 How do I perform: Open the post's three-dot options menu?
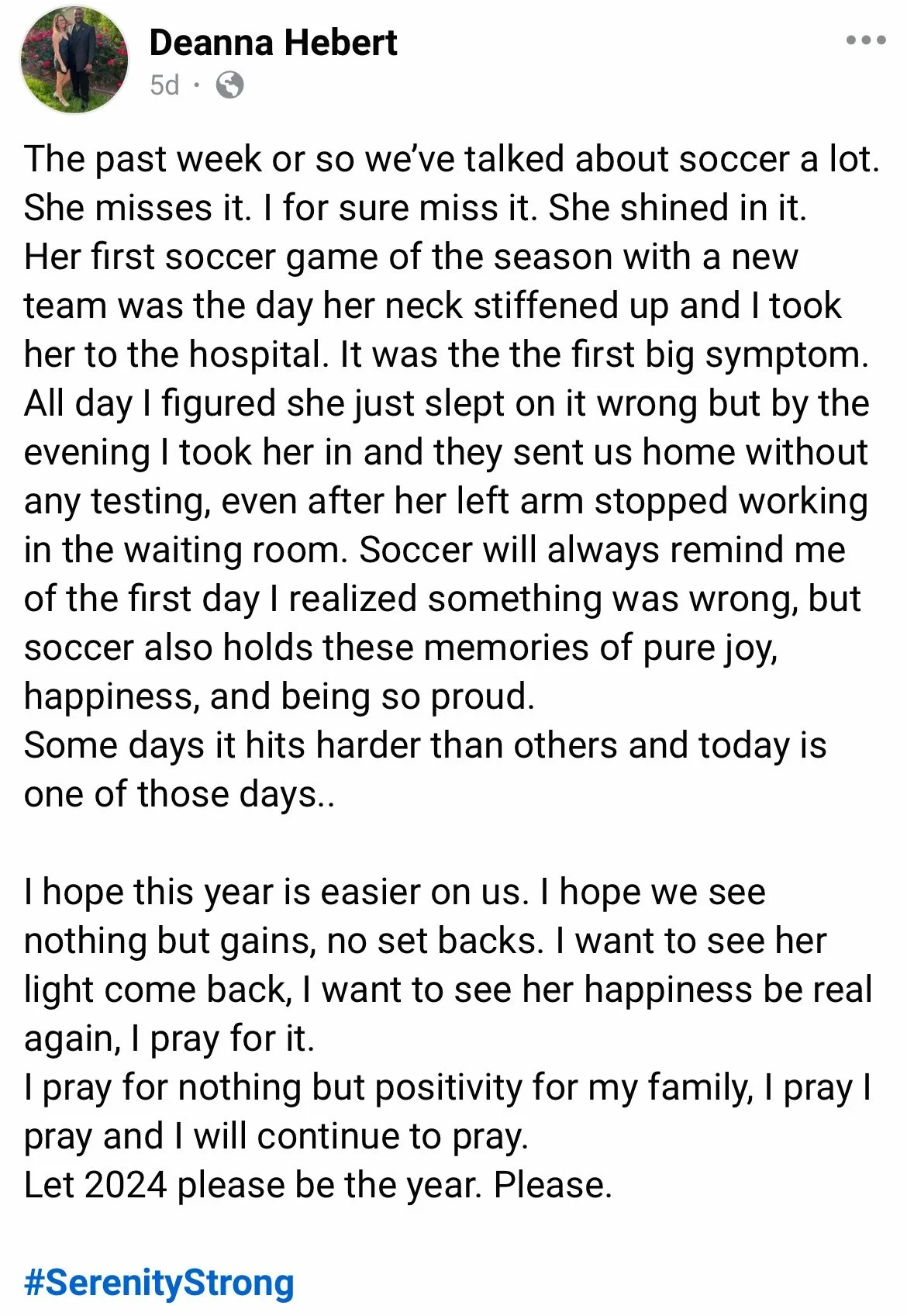(x=865, y=40)
